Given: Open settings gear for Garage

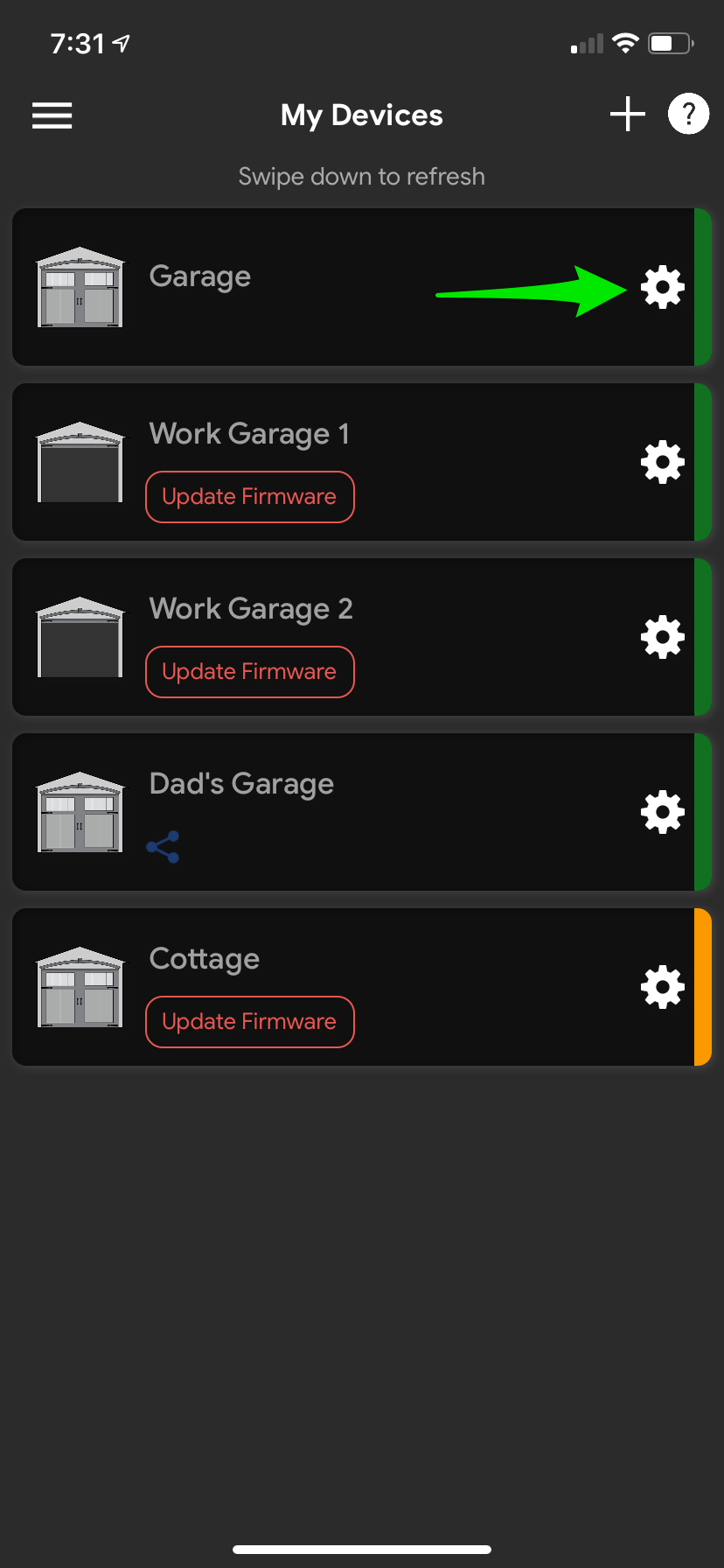Looking at the screenshot, I should point(663,287).
